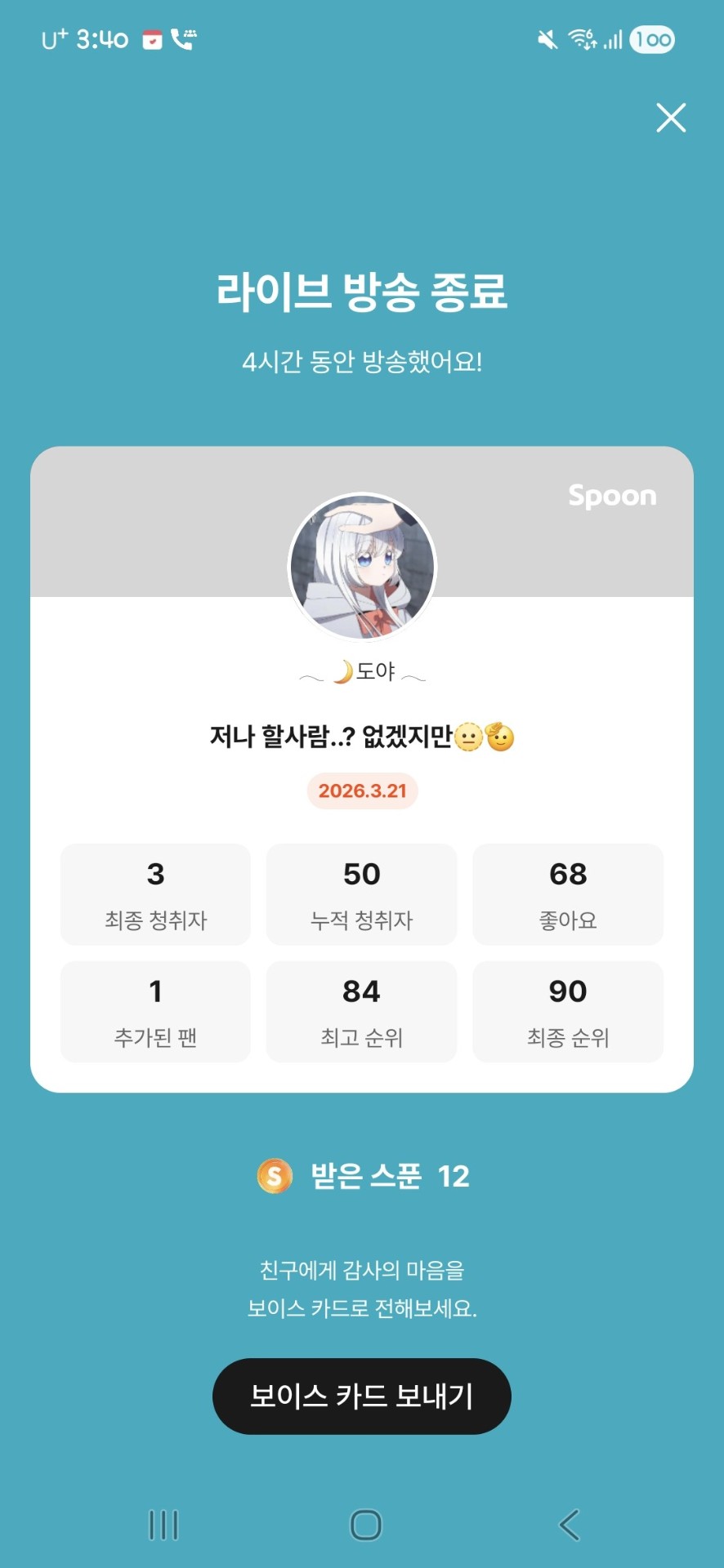Close the live broadcast ended screen
The image size is (724, 1568).
(671, 118)
